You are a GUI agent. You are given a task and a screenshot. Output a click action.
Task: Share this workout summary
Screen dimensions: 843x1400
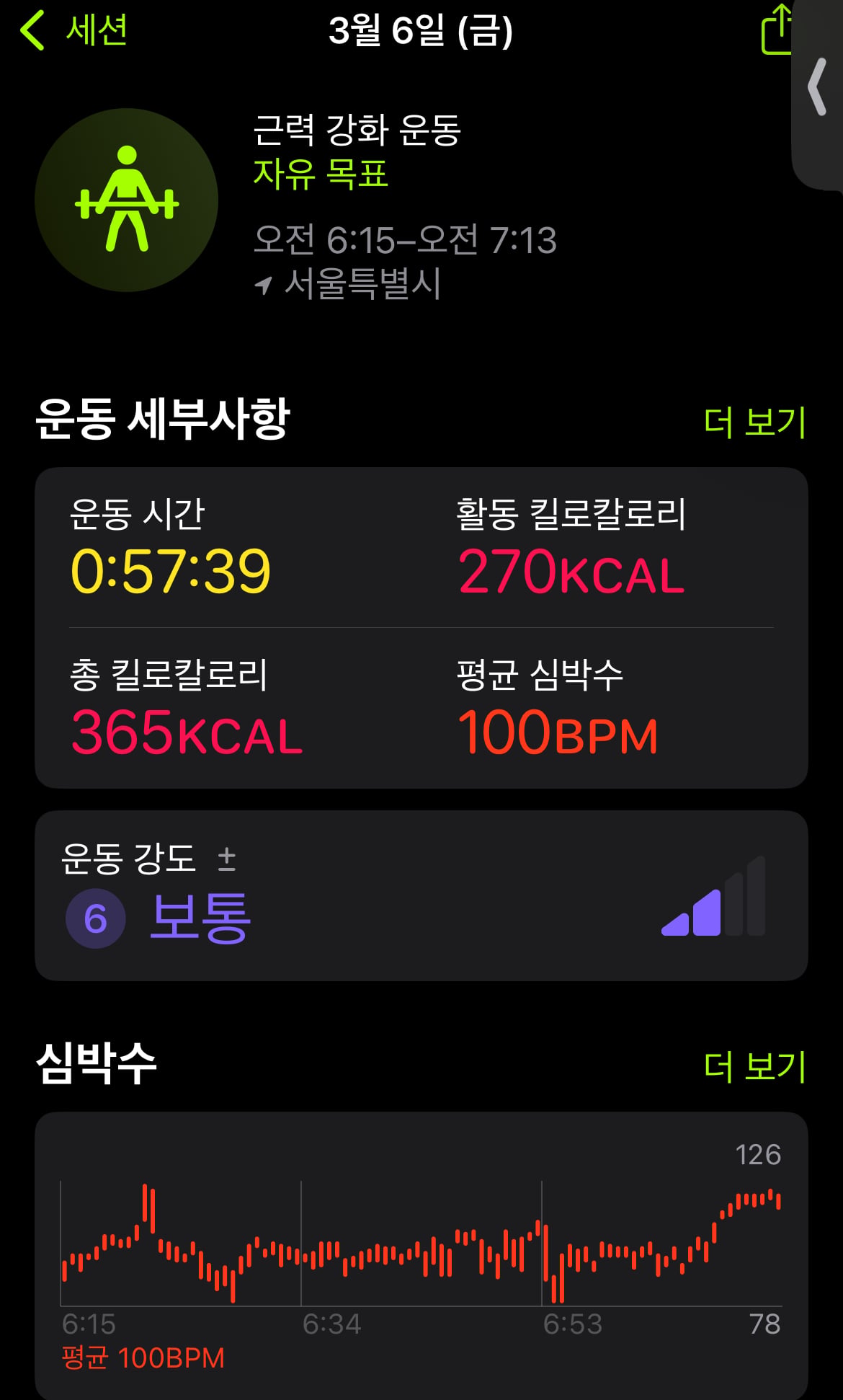(x=777, y=30)
